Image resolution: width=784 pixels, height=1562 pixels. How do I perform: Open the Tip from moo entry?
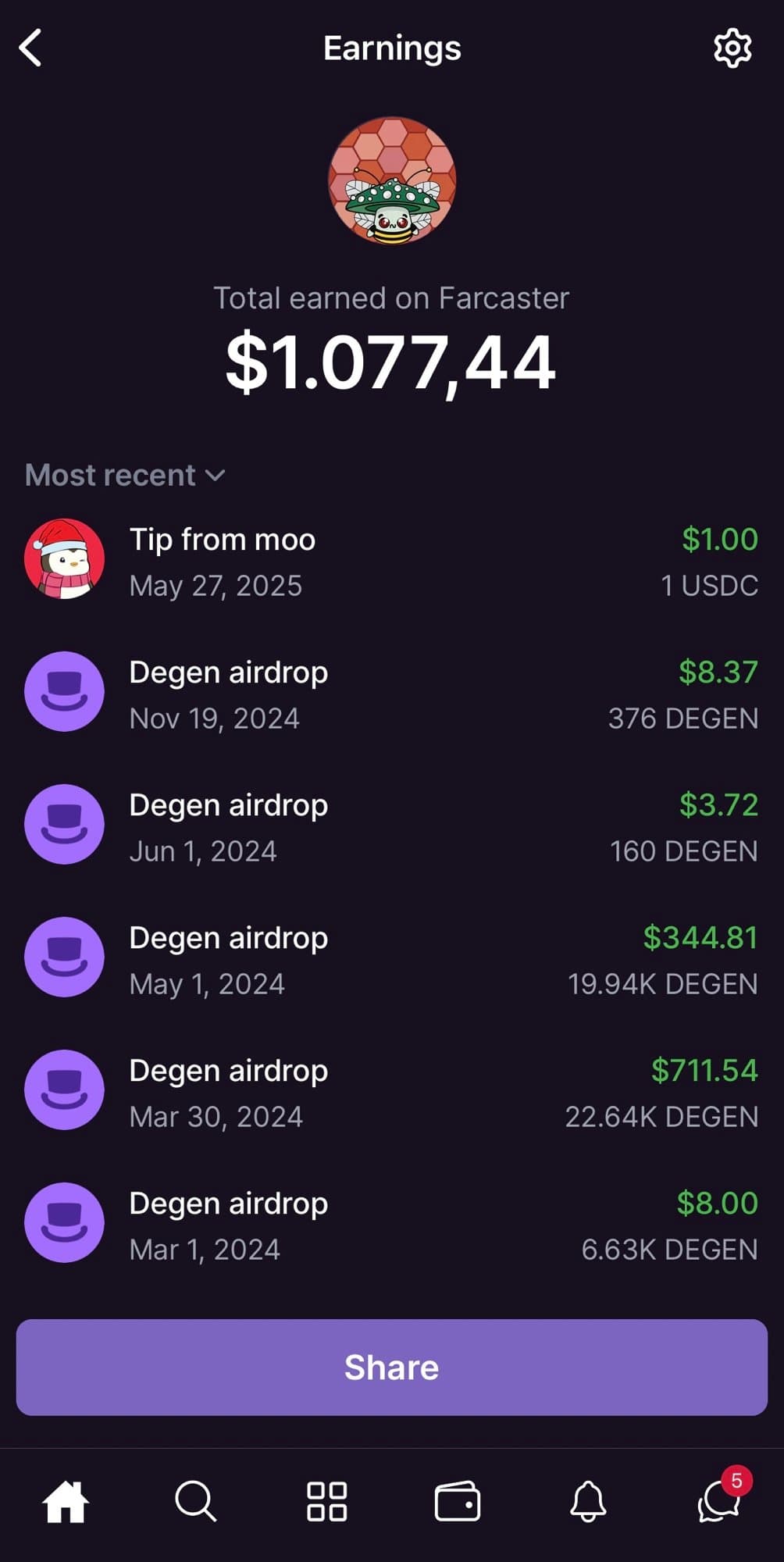pyautogui.click(x=390, y=561)
